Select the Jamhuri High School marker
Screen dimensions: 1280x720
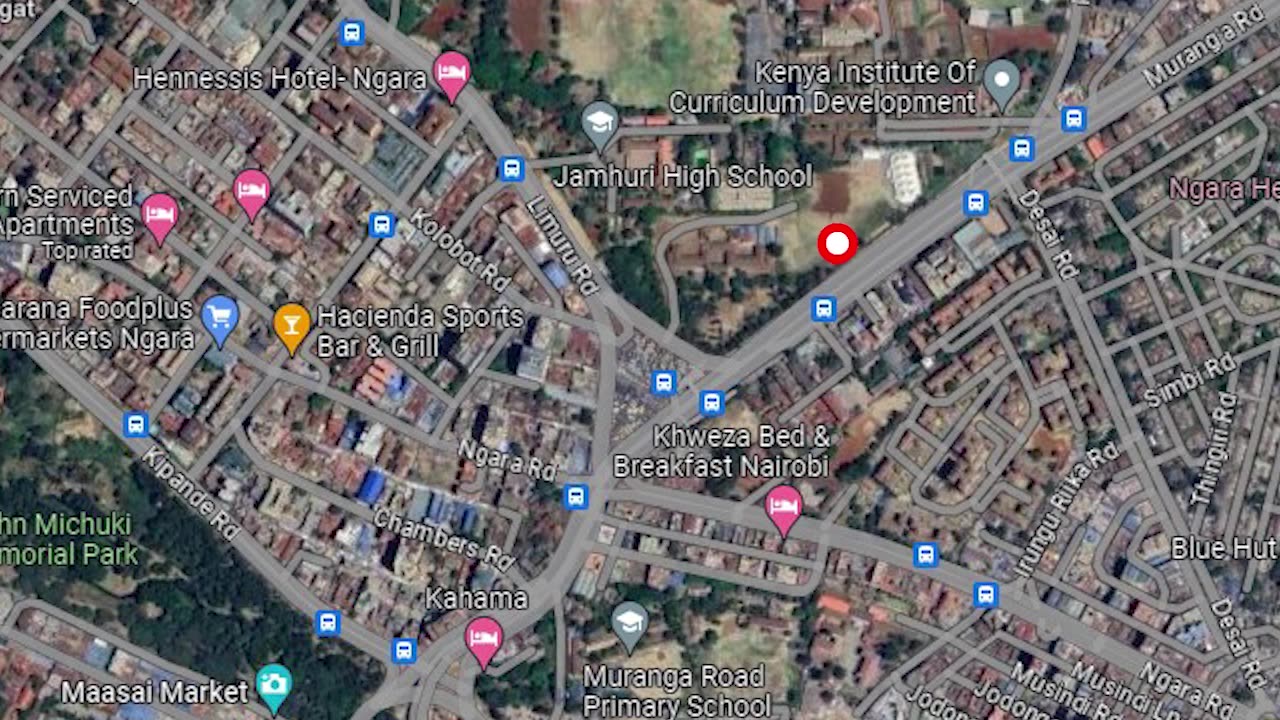tap(599, 123)
